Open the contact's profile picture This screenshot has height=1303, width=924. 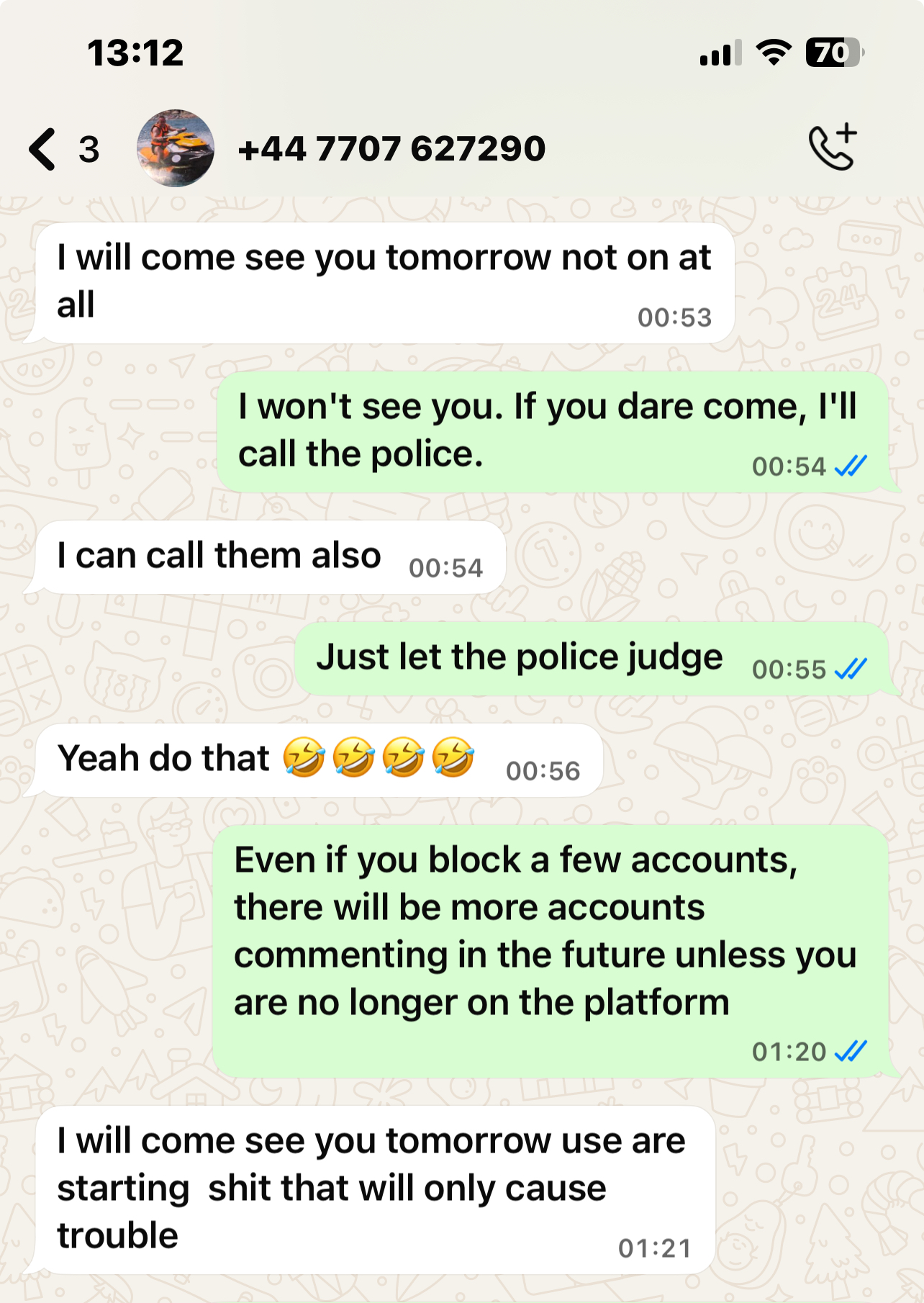click(175, 148)
